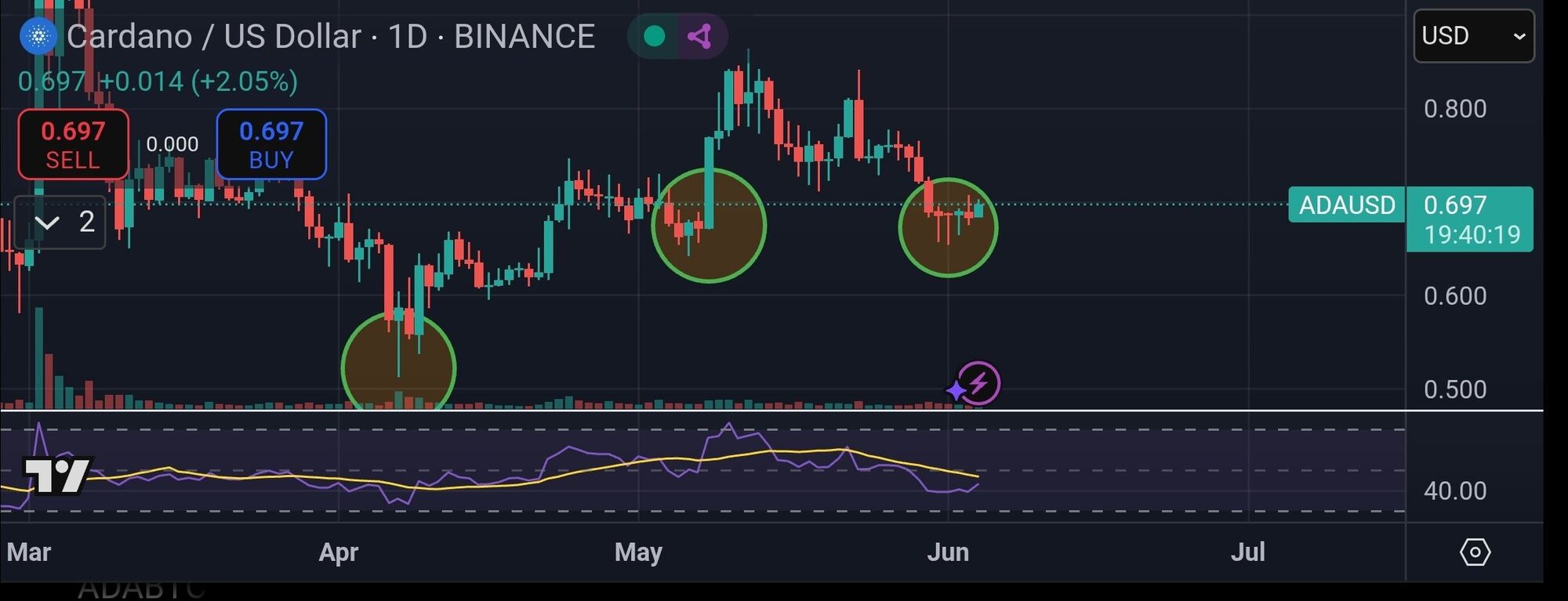Tap the green market status dot
The width and height of the screenshot is (1568, 601).
point(655,36)
